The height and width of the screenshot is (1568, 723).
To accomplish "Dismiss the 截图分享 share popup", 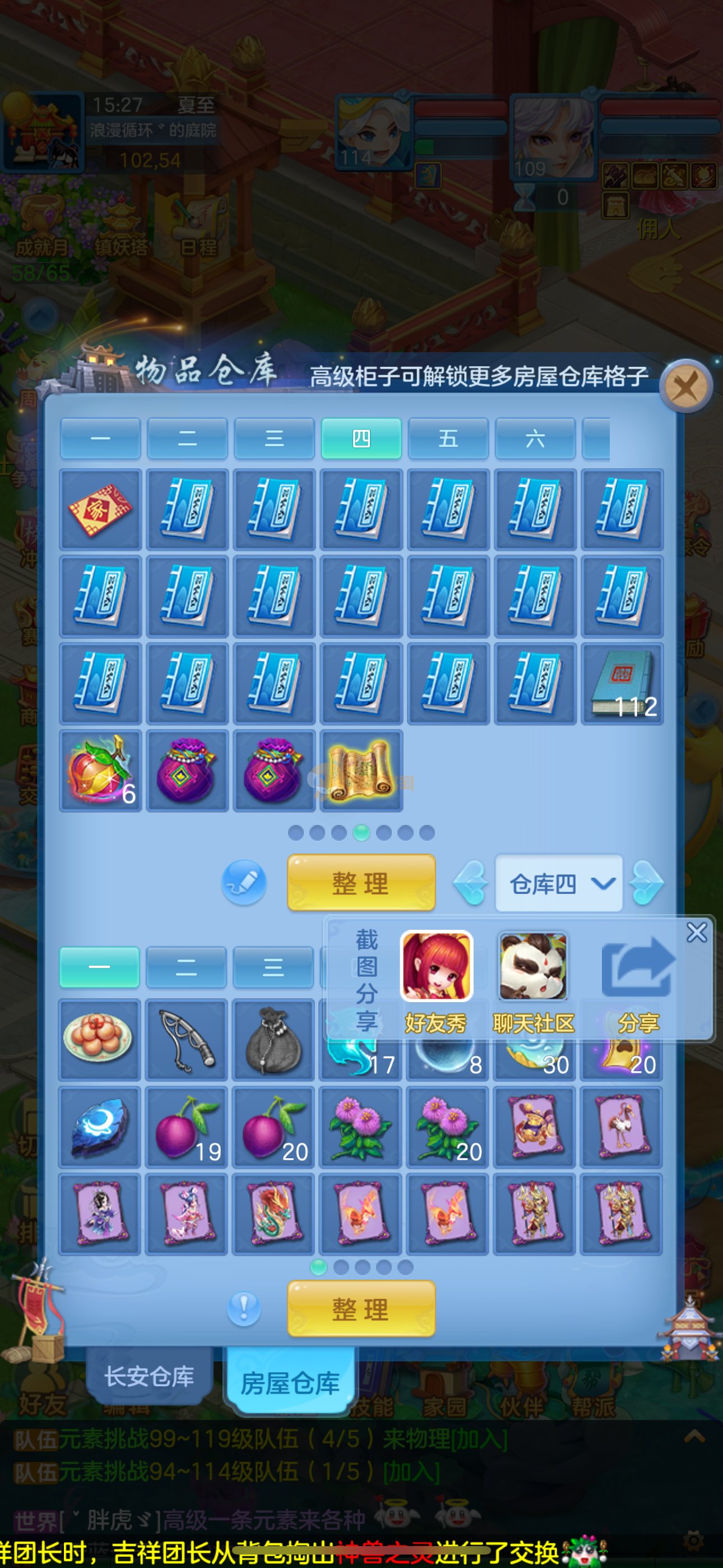I will [696, 932].
